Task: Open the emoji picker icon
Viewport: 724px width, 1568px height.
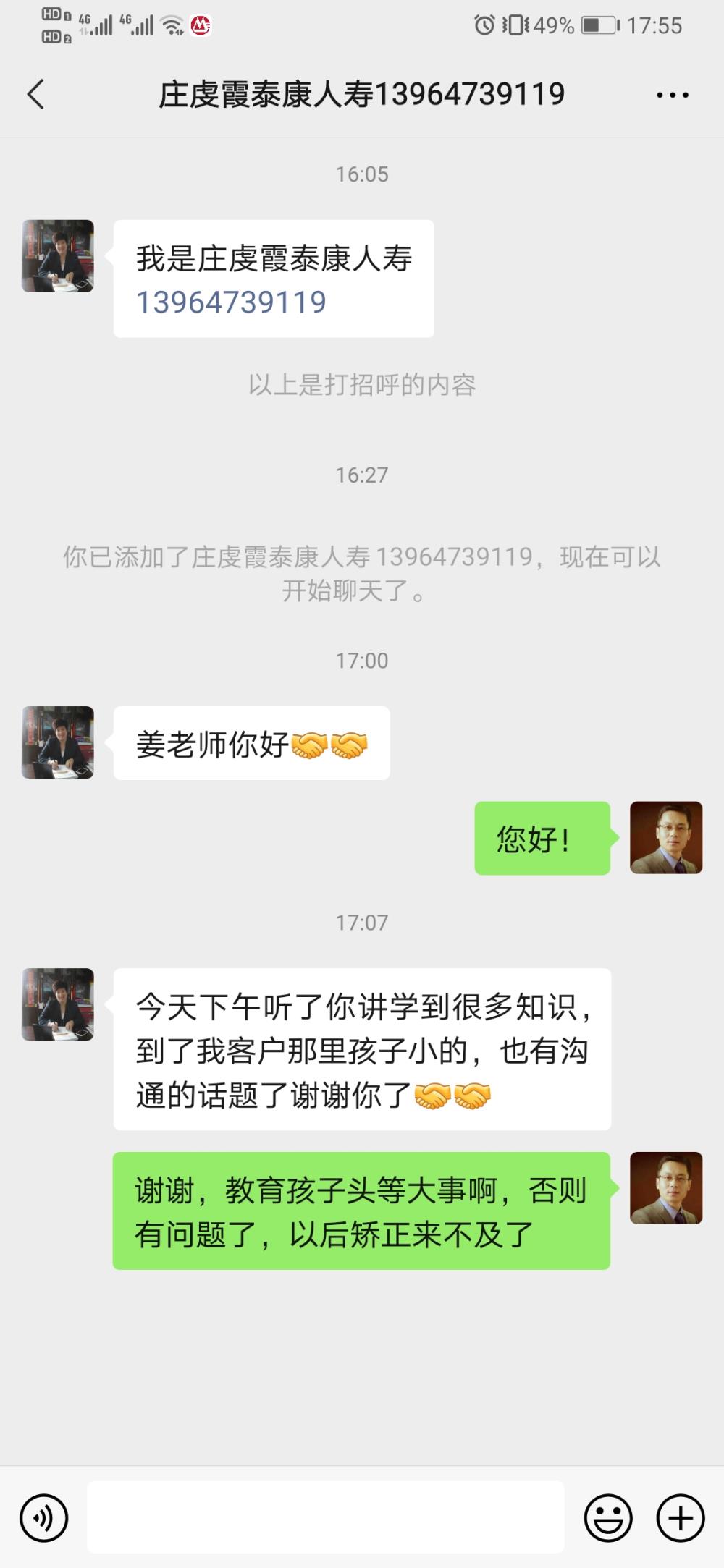Action: [x=609, y=1518]
